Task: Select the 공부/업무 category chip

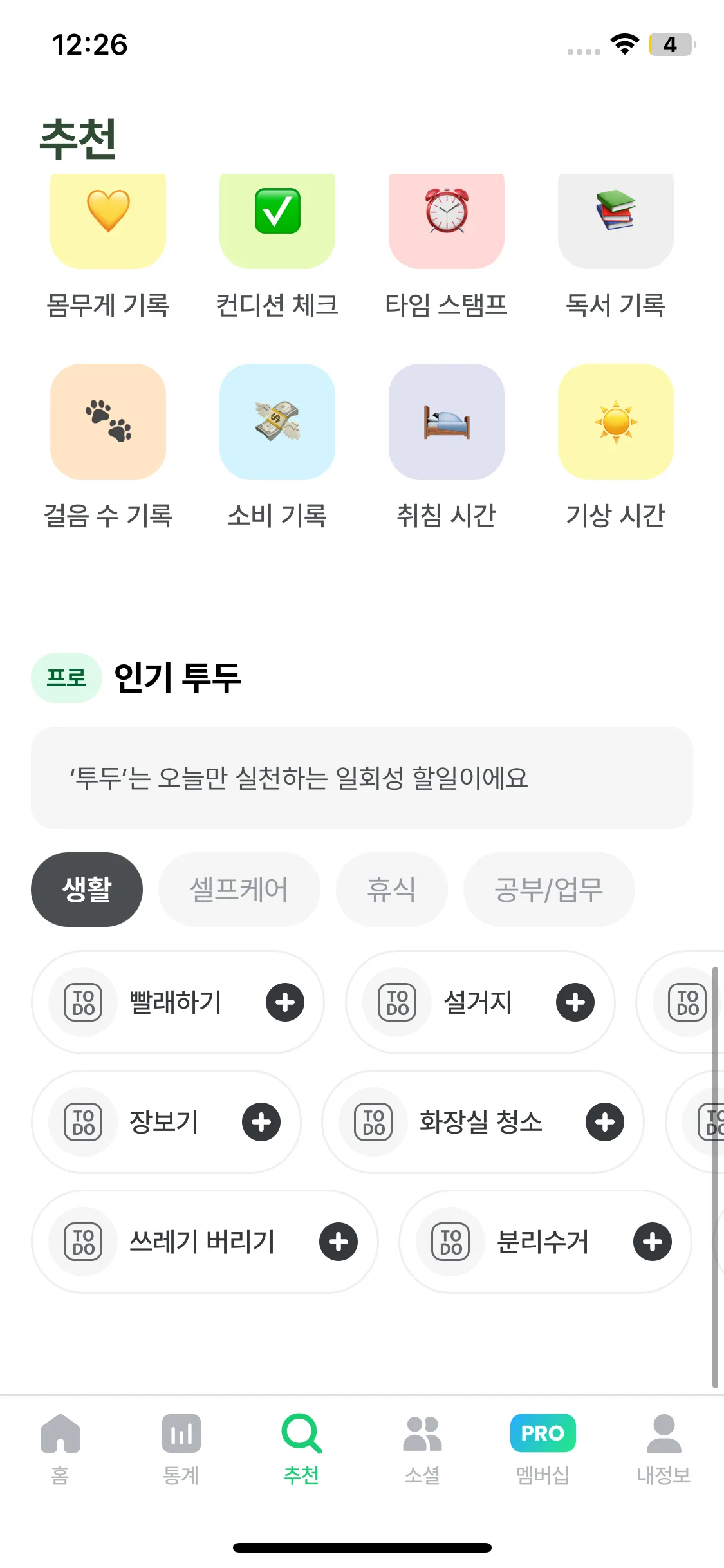Action: 548,890
